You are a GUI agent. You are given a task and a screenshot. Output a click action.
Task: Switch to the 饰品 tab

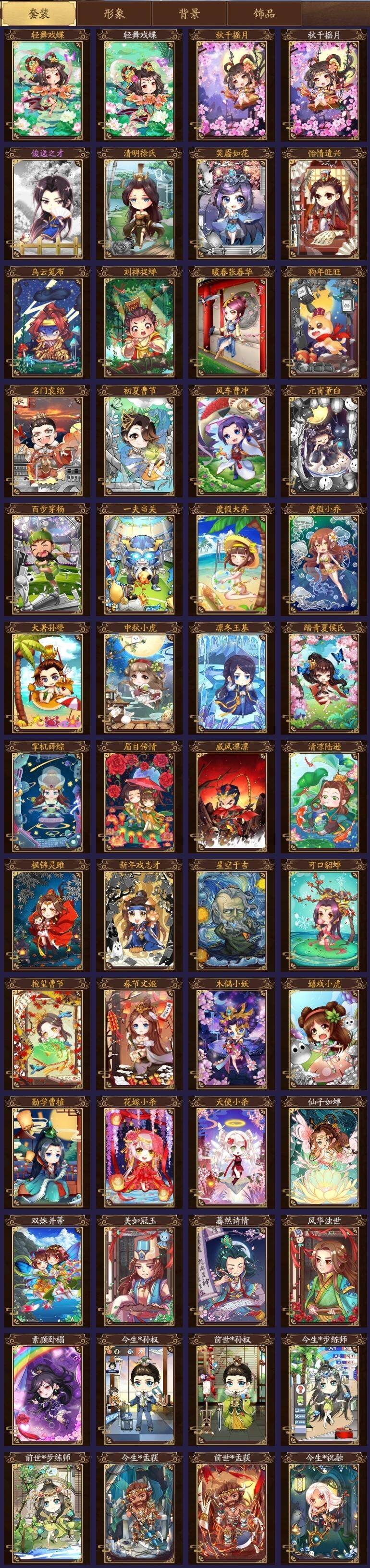[x=264, y=13]
